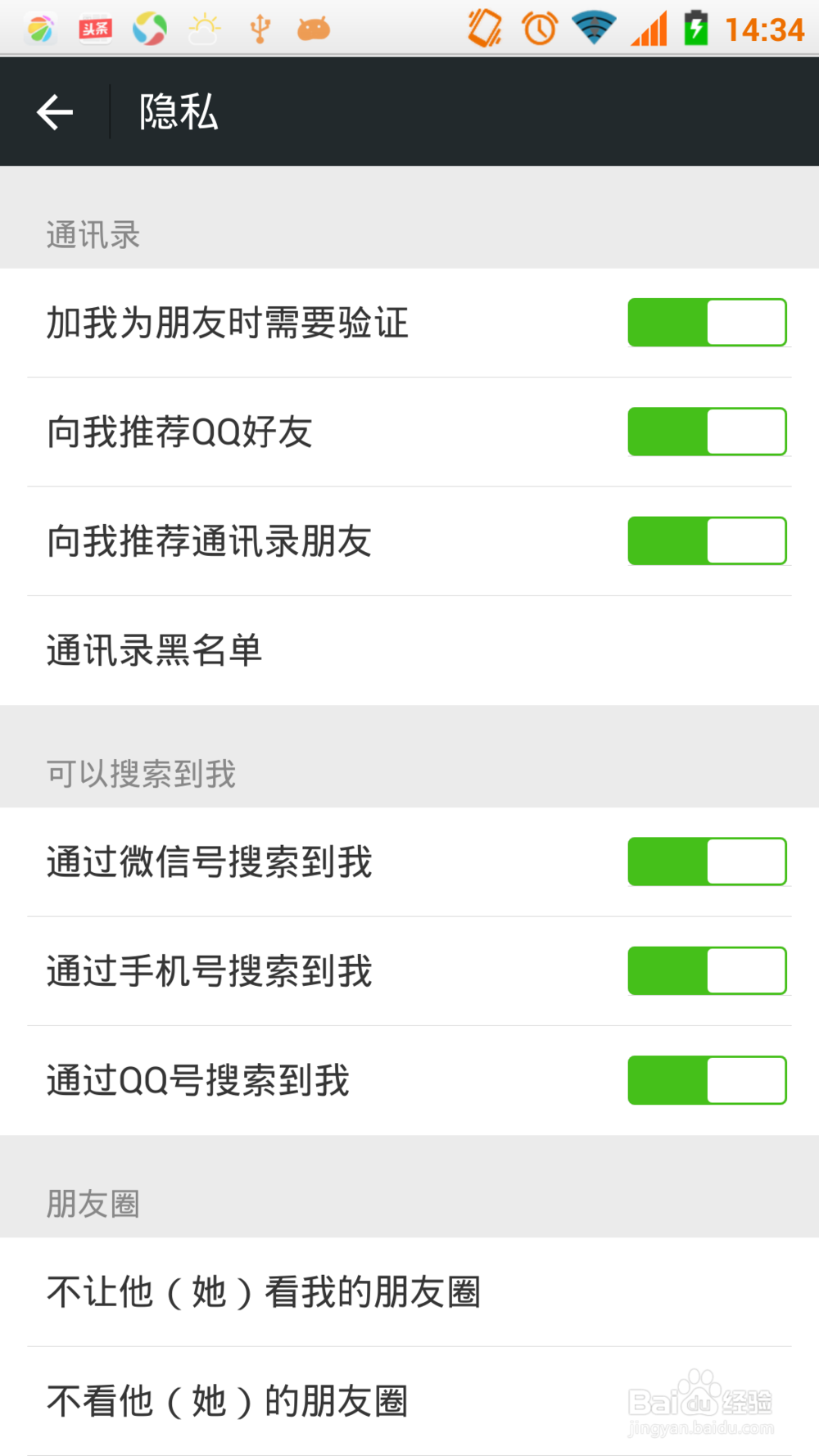Go back from the 隐私 page

click(55, 111)
